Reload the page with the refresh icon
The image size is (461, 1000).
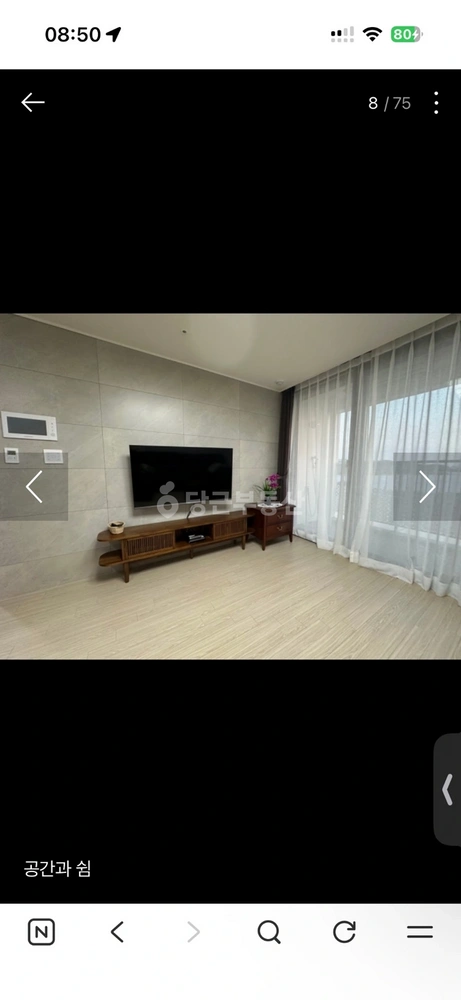344,932
